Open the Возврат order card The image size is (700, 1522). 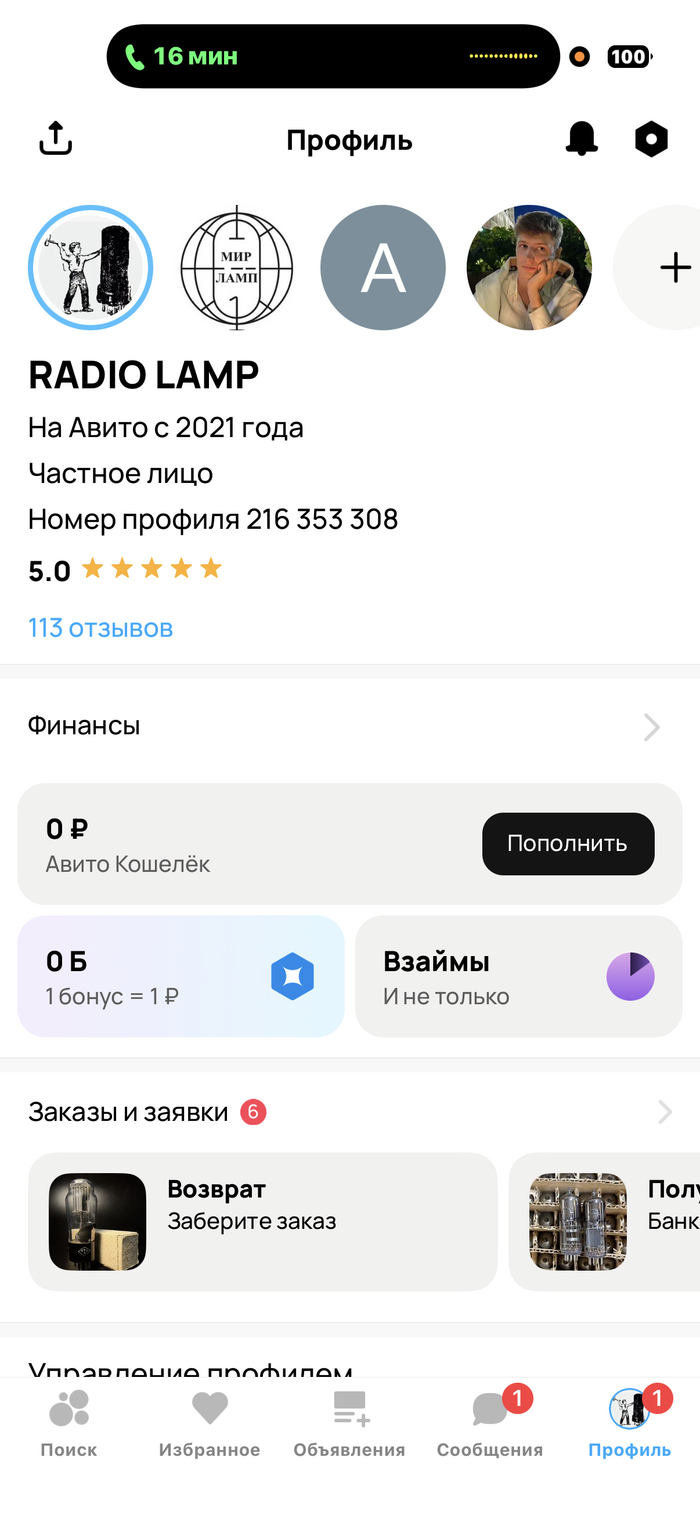tap(262, 1222)
